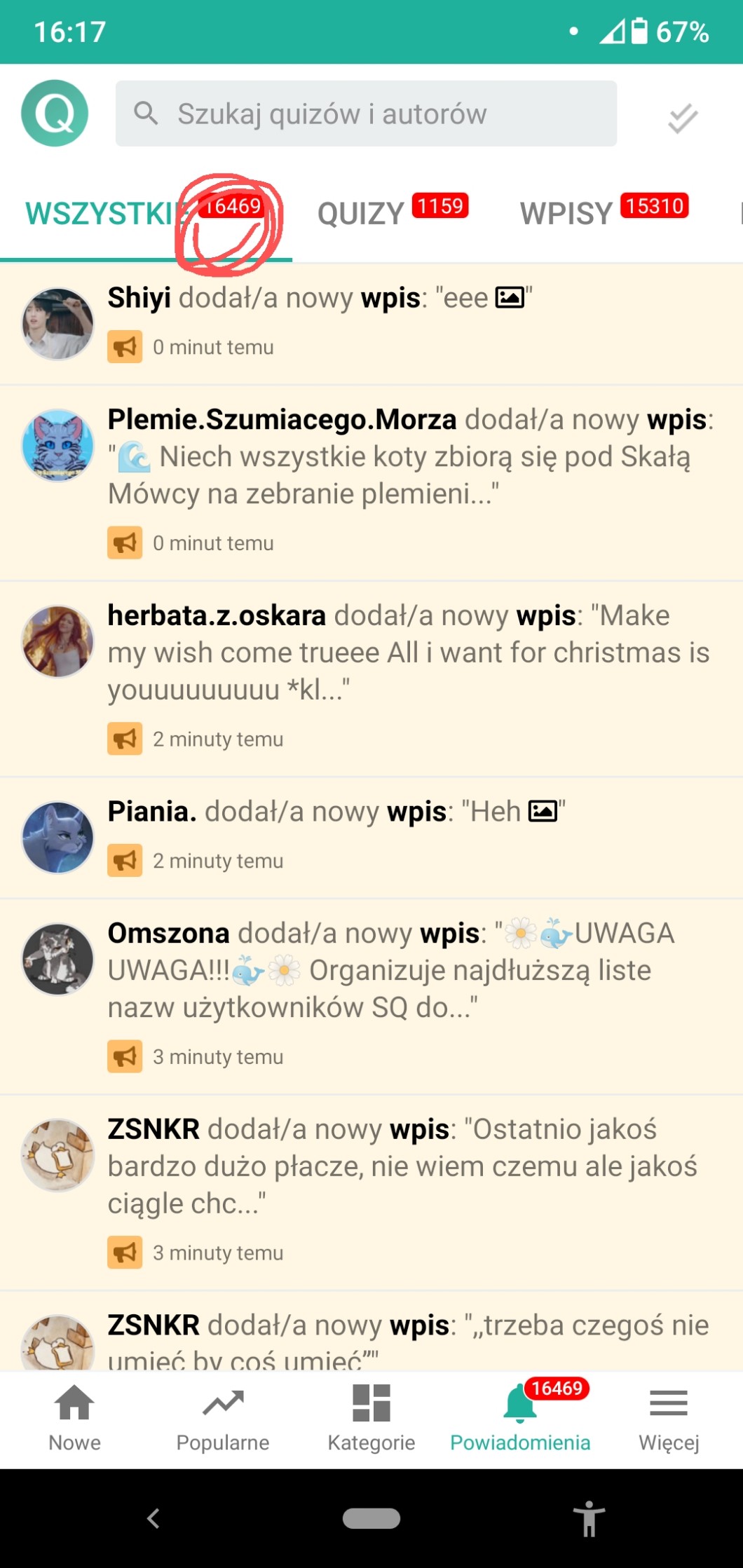Go to the Nowe tab
Screen dimensions: 743x1568
(74, 1417)
